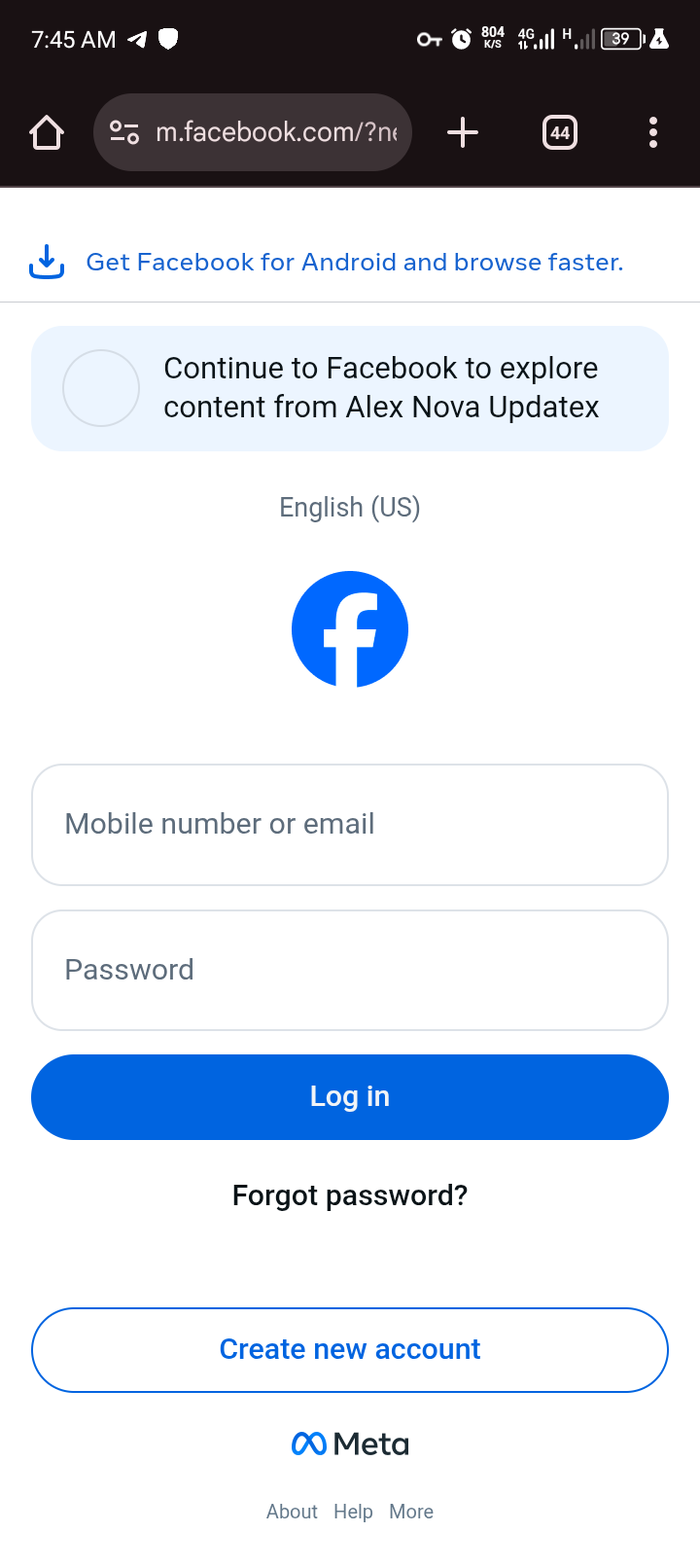
Task: Open a new browser tab
Action: pos(463,132)
